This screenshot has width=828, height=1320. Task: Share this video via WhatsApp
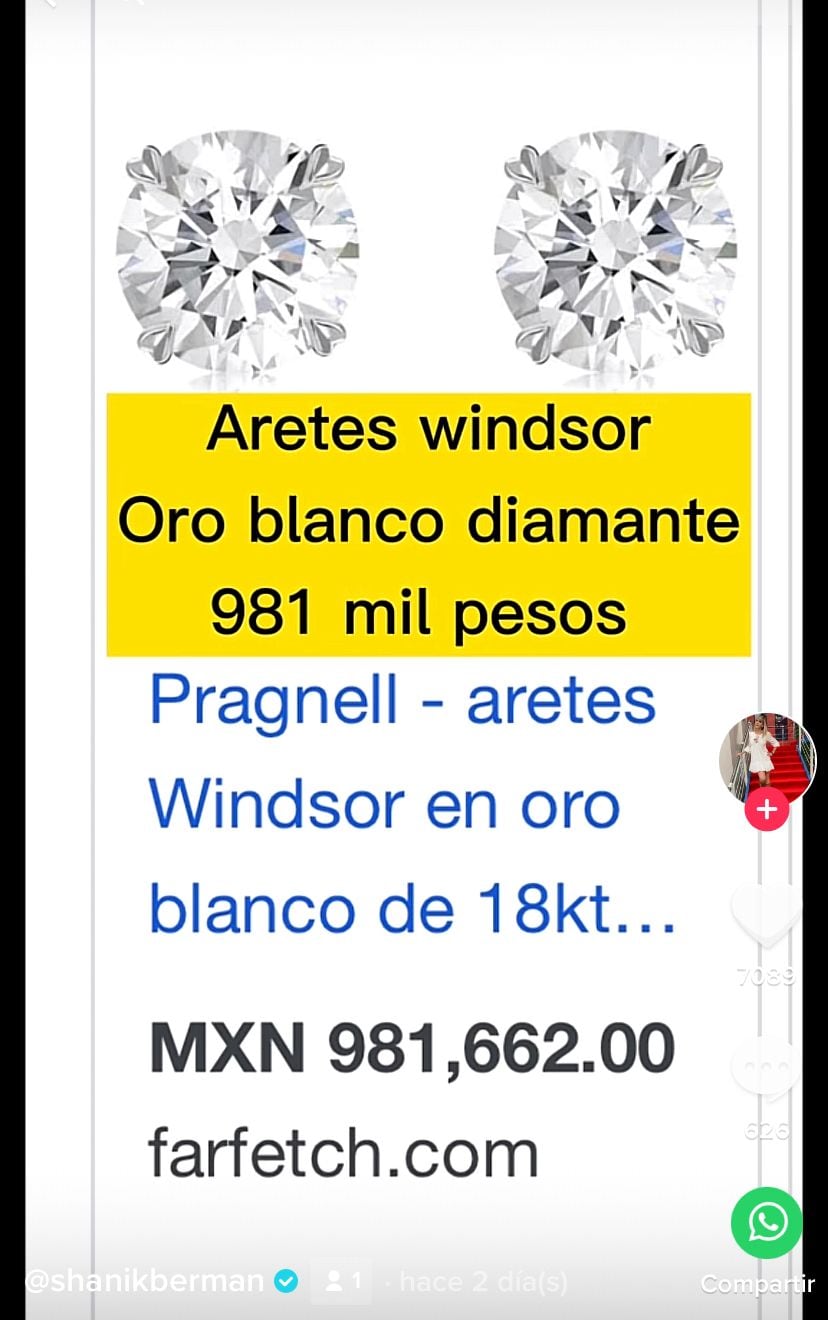[767, 1223]
